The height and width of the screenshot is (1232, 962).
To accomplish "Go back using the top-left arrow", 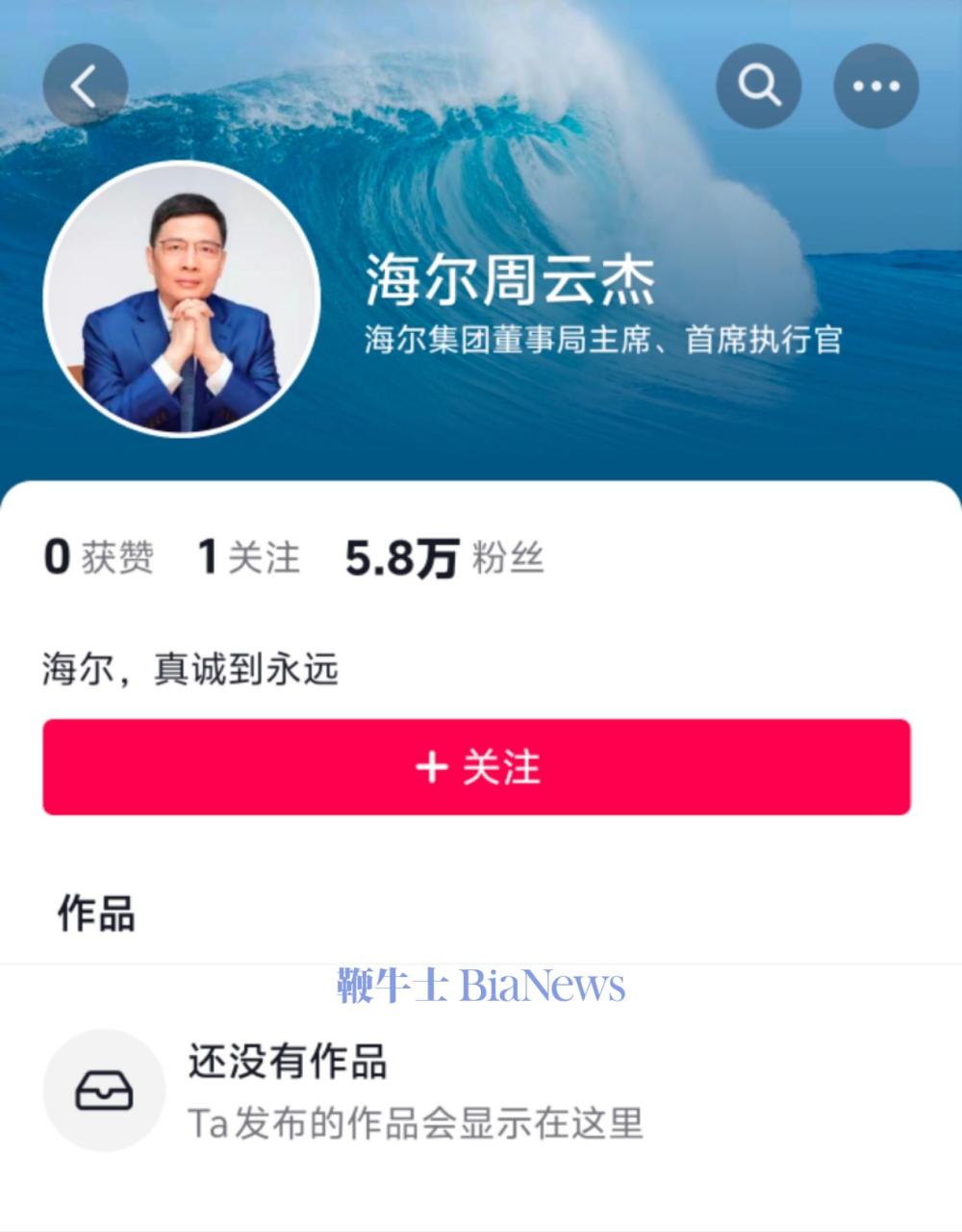I will (85, 87).
